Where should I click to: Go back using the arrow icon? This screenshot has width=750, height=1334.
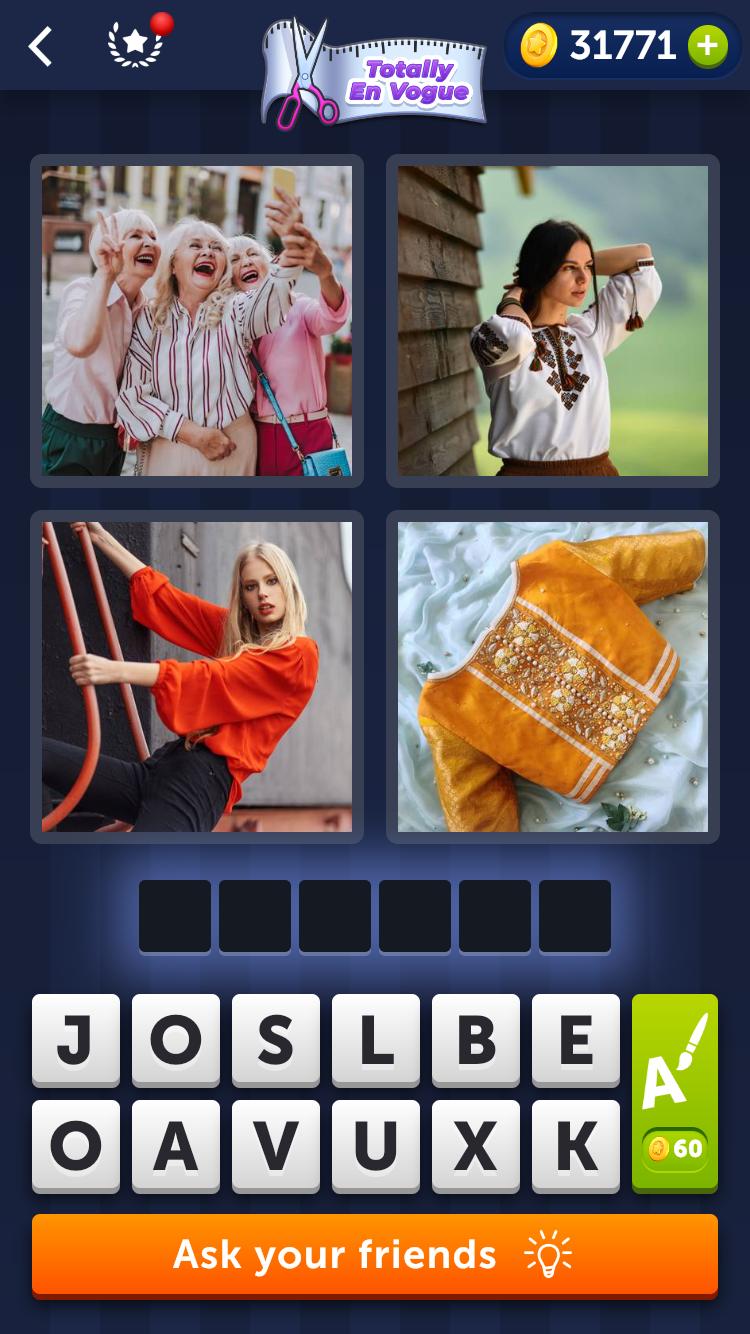(40, 47)
